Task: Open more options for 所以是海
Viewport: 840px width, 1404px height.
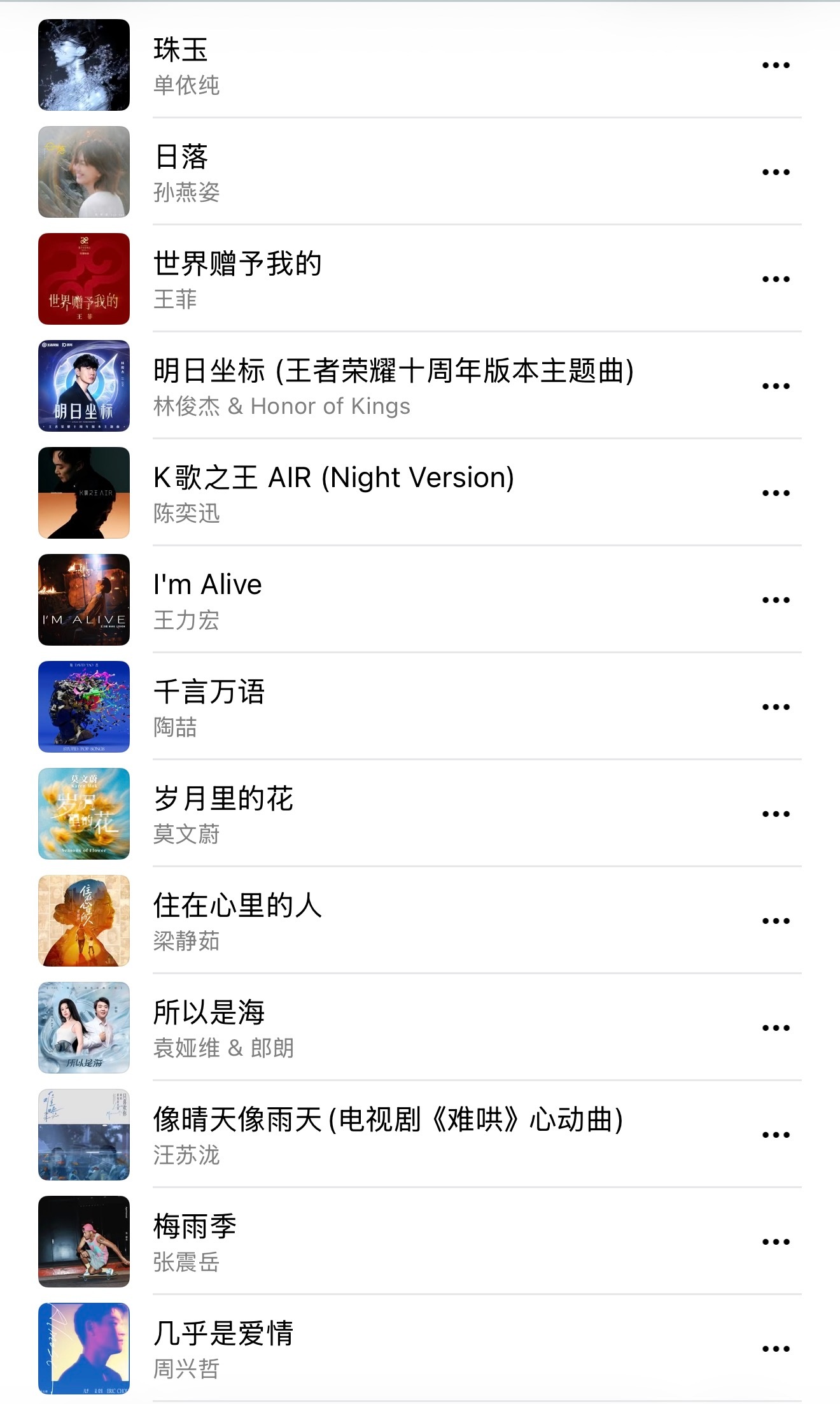Action: (x=776, y=1028)
